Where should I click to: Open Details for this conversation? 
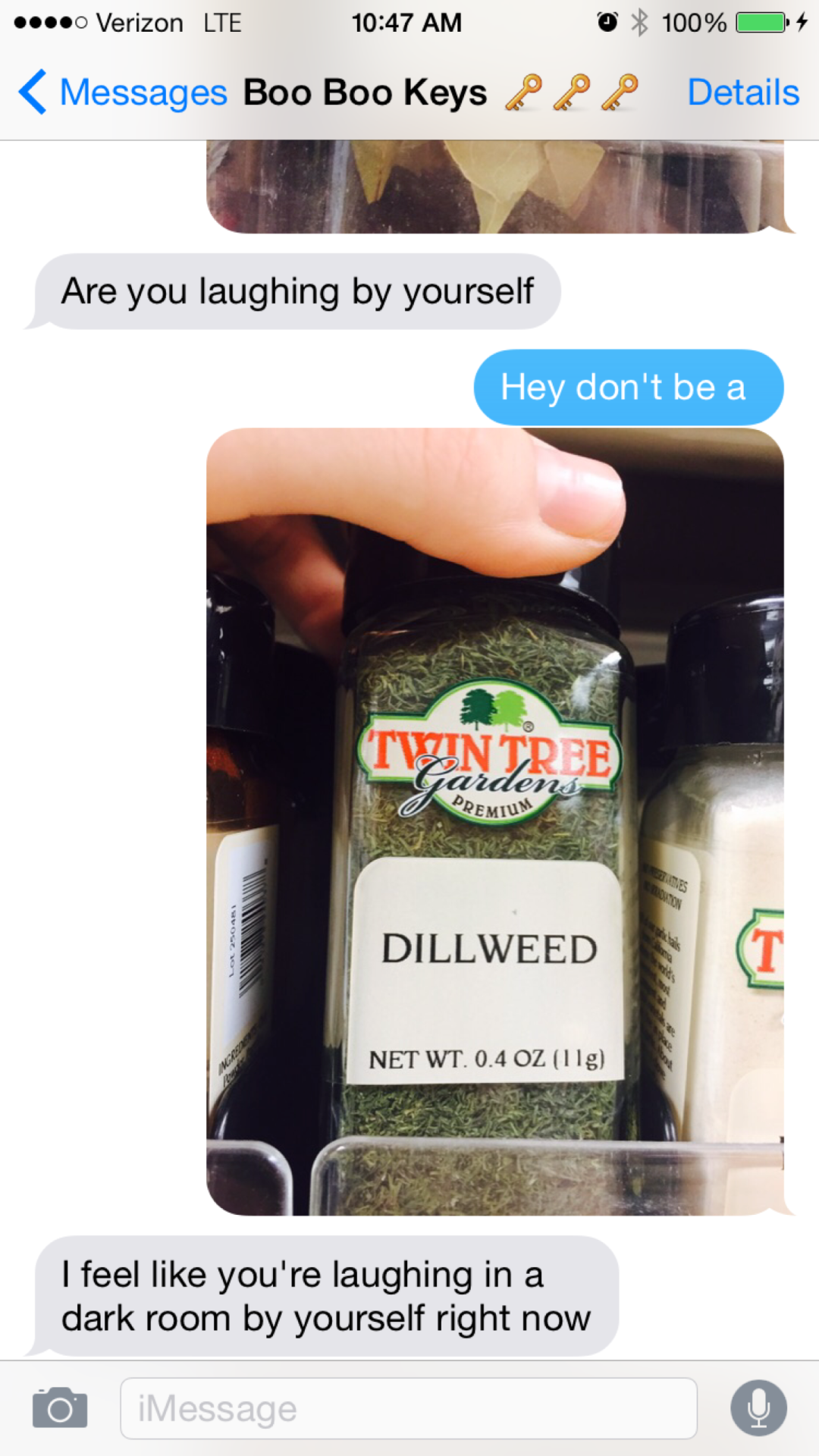[742, 93]
